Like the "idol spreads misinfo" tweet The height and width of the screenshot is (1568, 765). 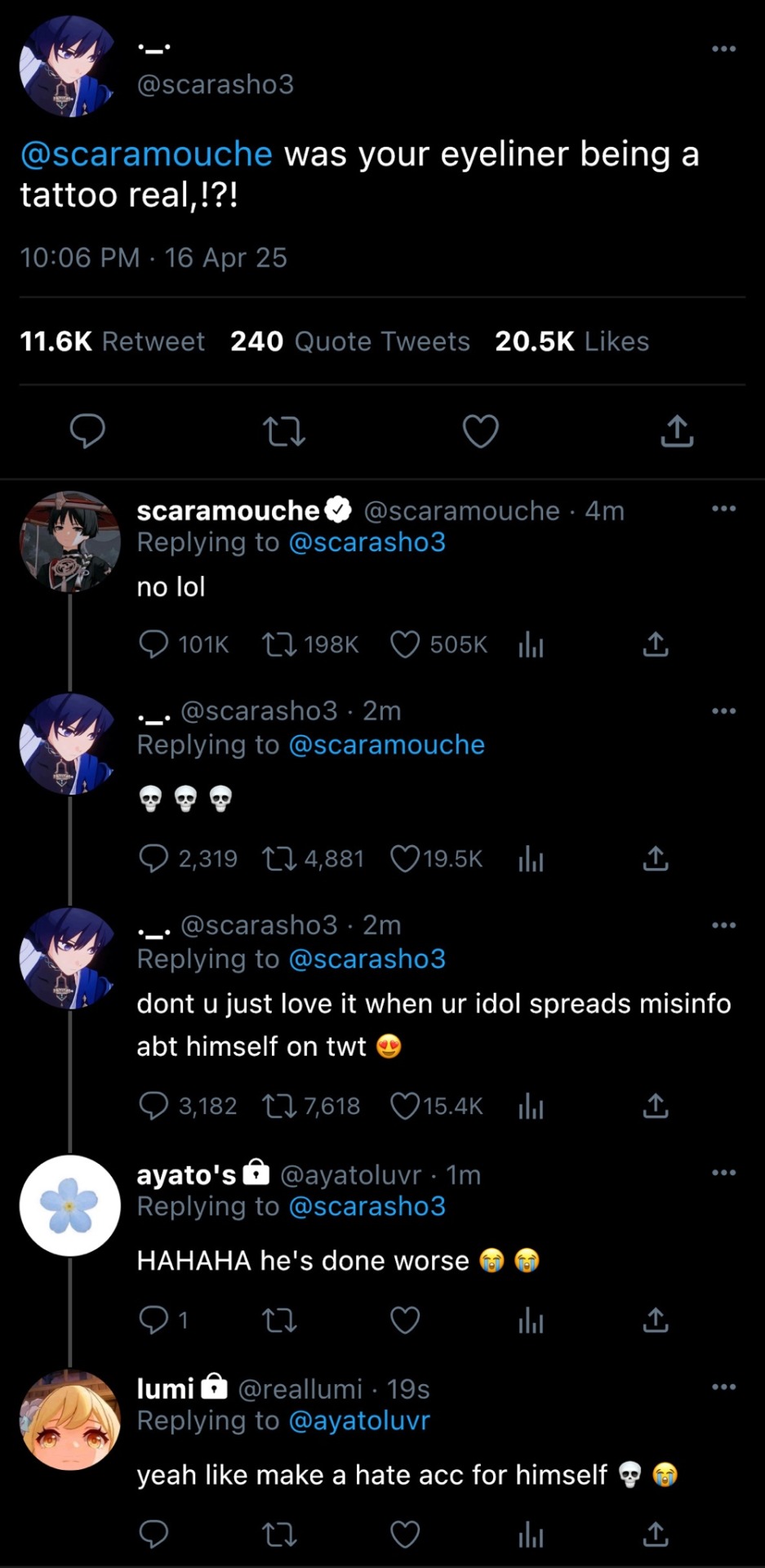(x=405, y=1106)
